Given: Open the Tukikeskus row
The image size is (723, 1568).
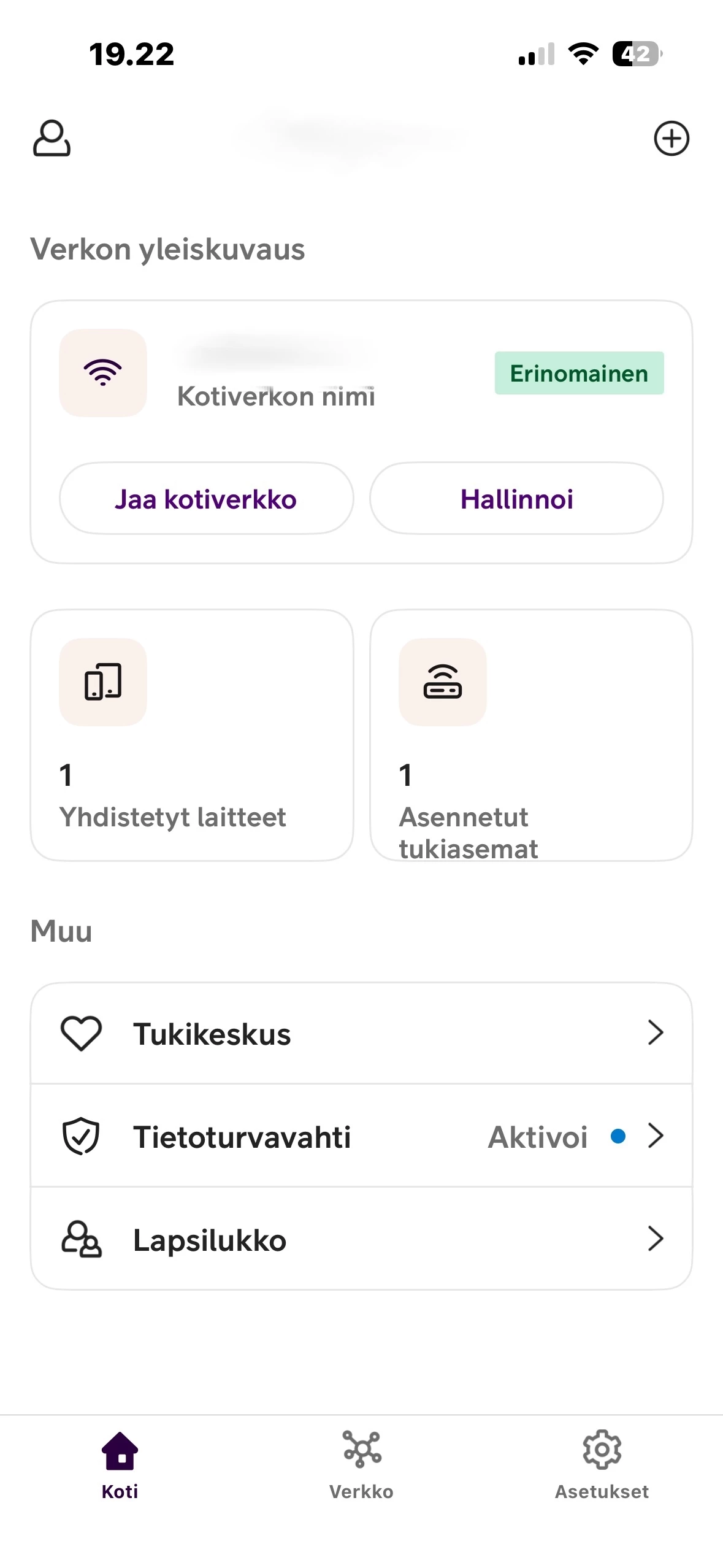Looking at the screenshot, I should tap(361, 1034).
